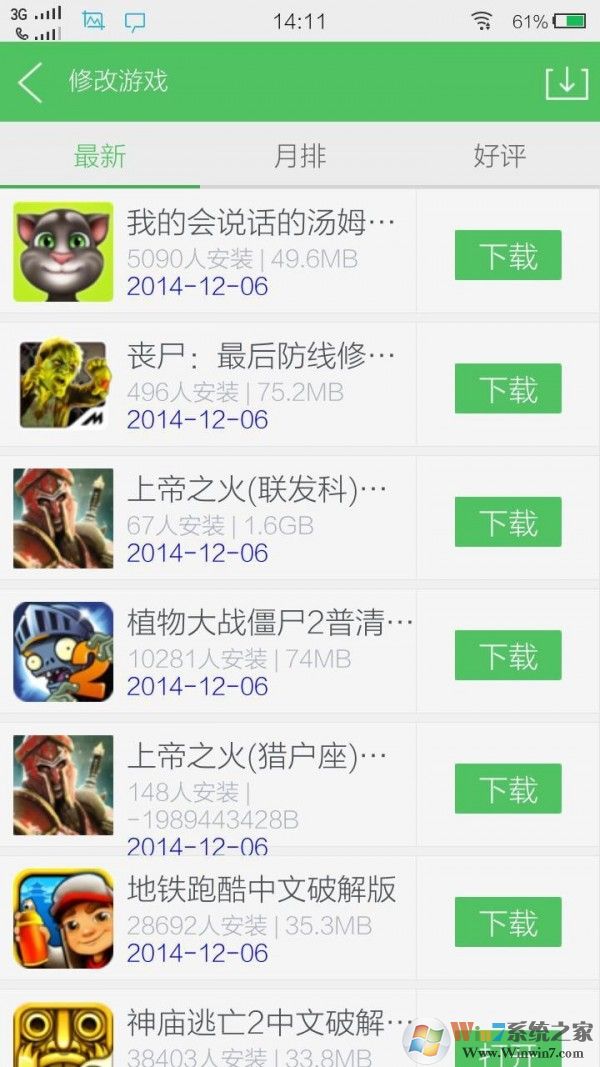This screenshot has width=600, height=1067.
Task: Open 地铁跑酷中文破解版 details
Action: [260, 888]
